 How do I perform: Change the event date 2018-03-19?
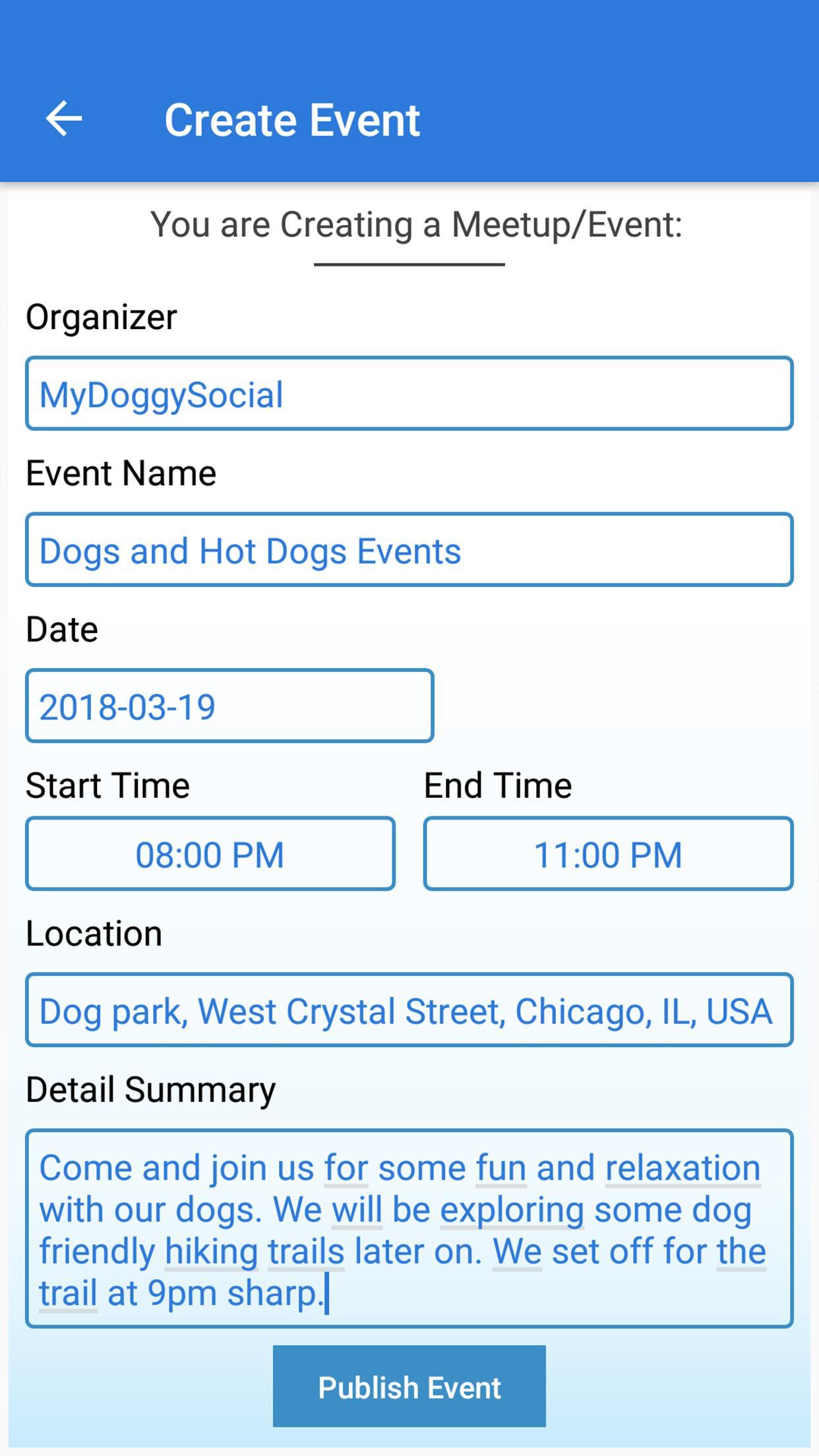pyautogui.click(x=229, y=706)
